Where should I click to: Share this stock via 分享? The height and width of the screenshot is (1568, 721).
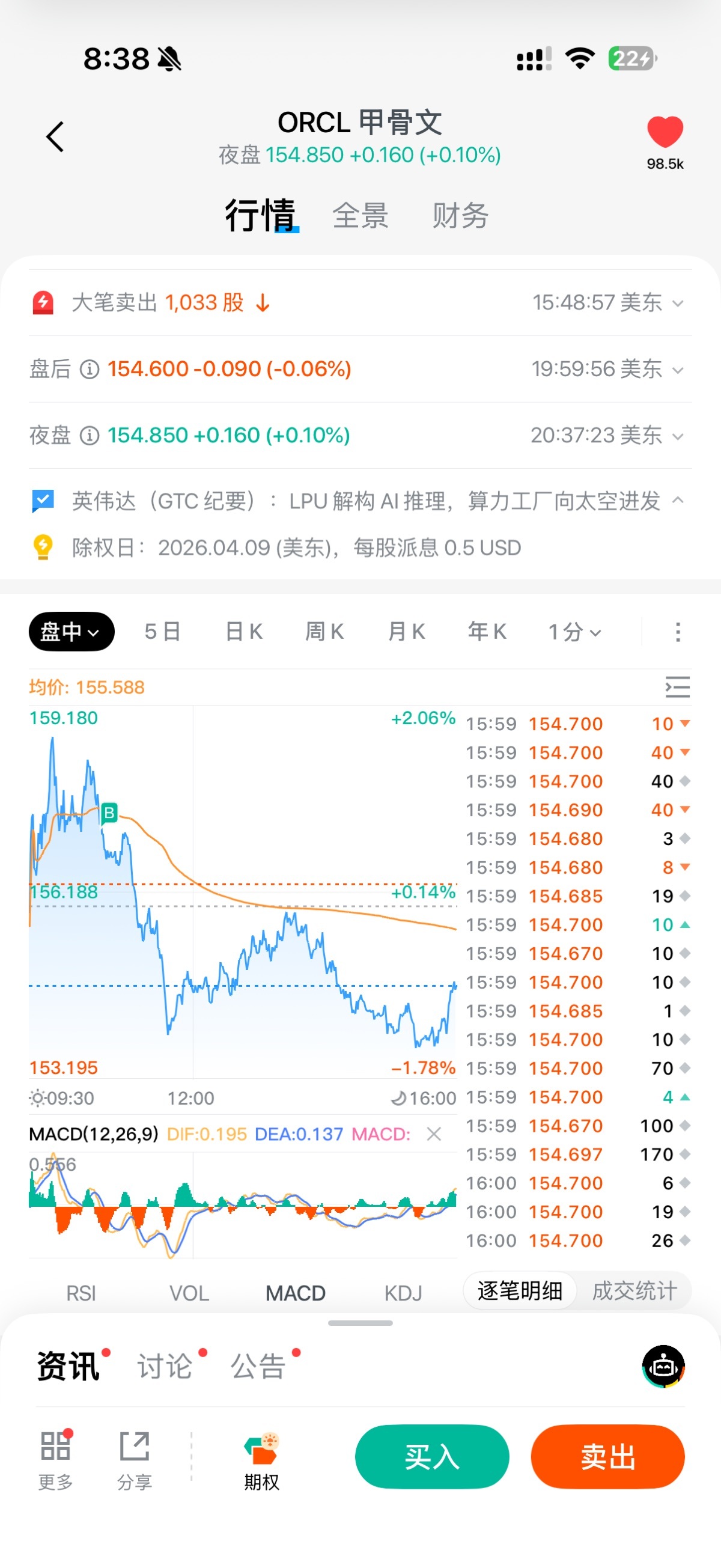(x=135, y=1460)
